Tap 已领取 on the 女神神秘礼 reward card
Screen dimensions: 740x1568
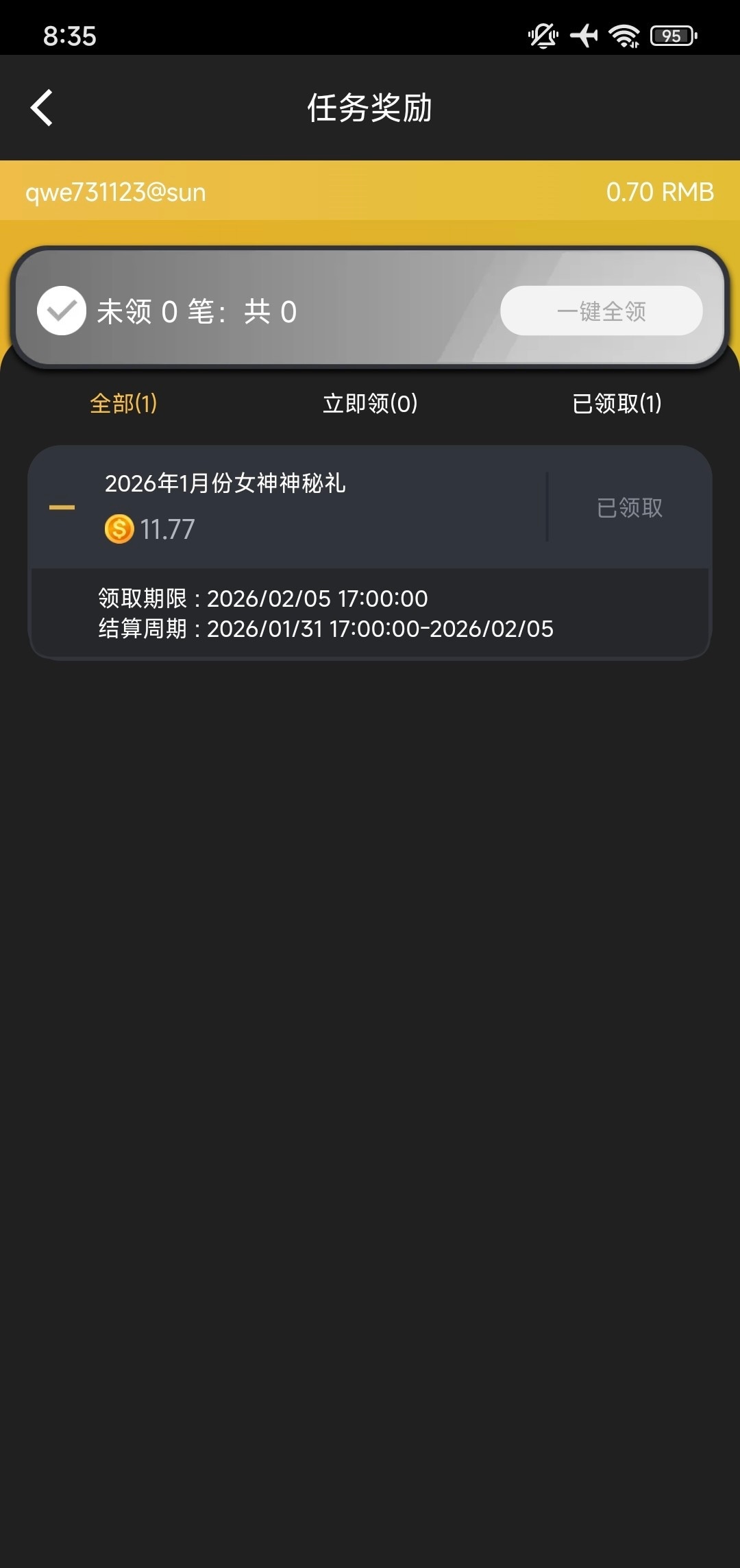630,507
